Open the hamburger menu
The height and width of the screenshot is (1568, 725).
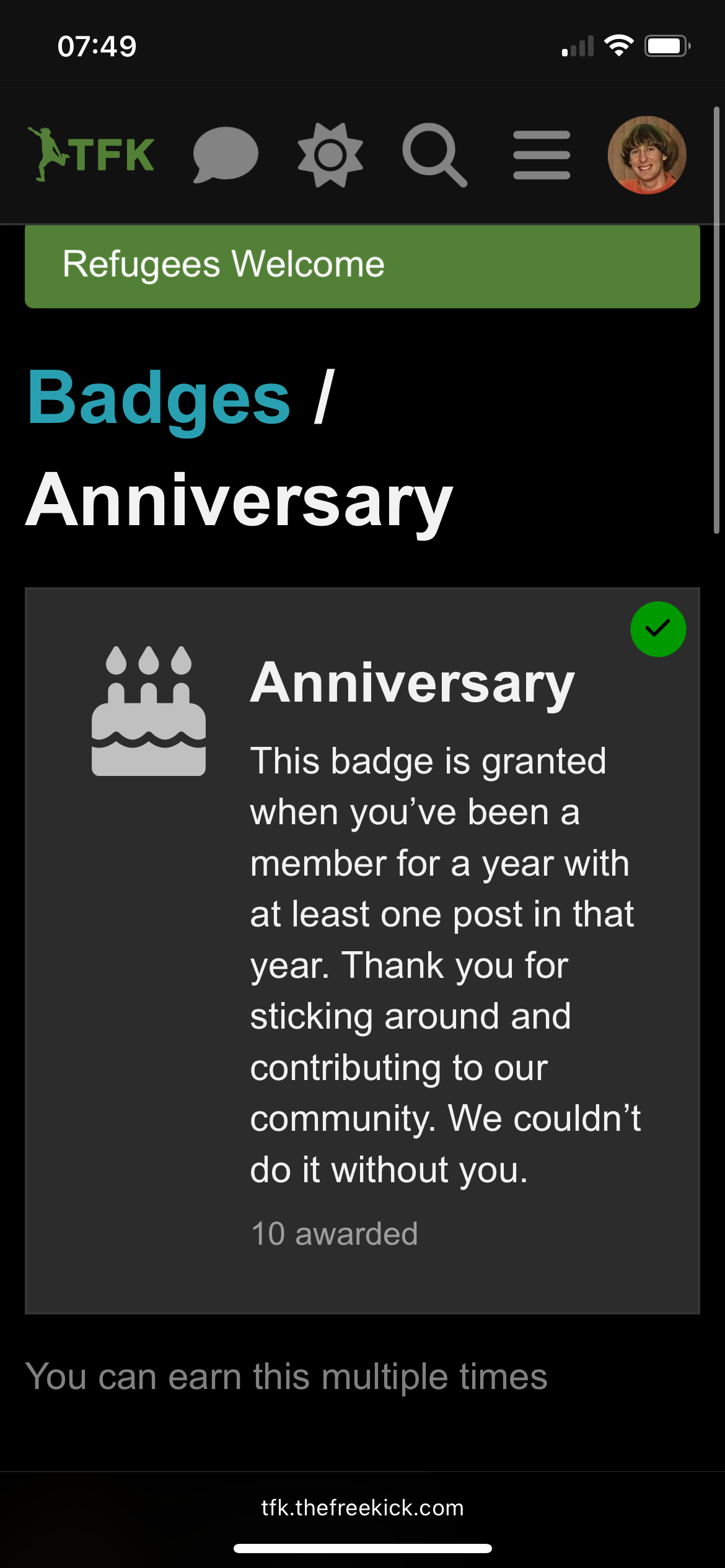tap(541, 154)
